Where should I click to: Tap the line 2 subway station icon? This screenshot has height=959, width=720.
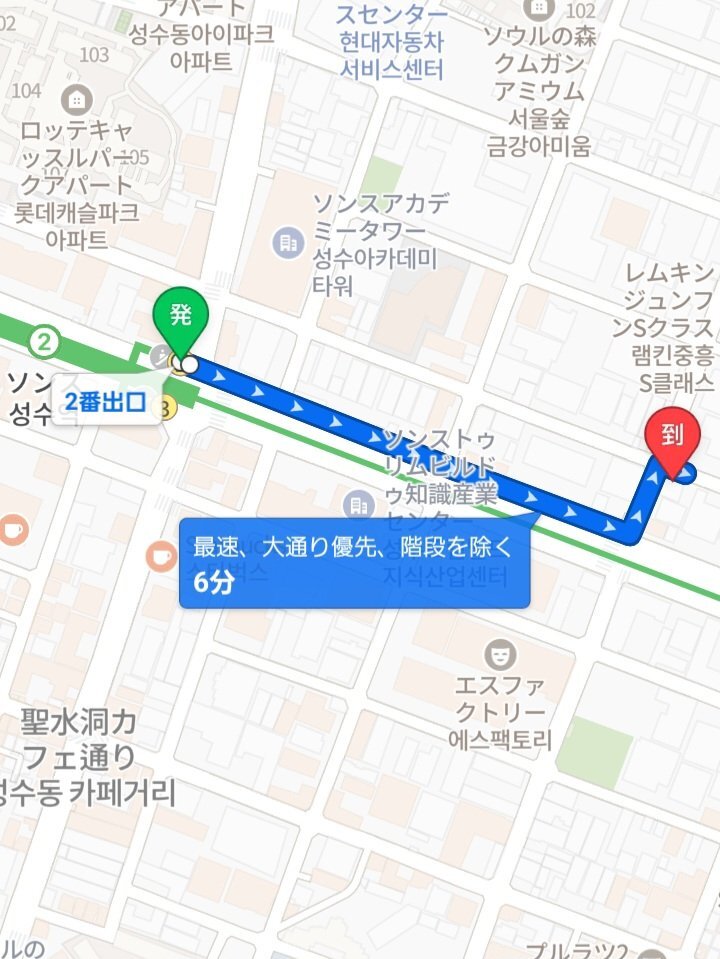[x=43, y=343]
